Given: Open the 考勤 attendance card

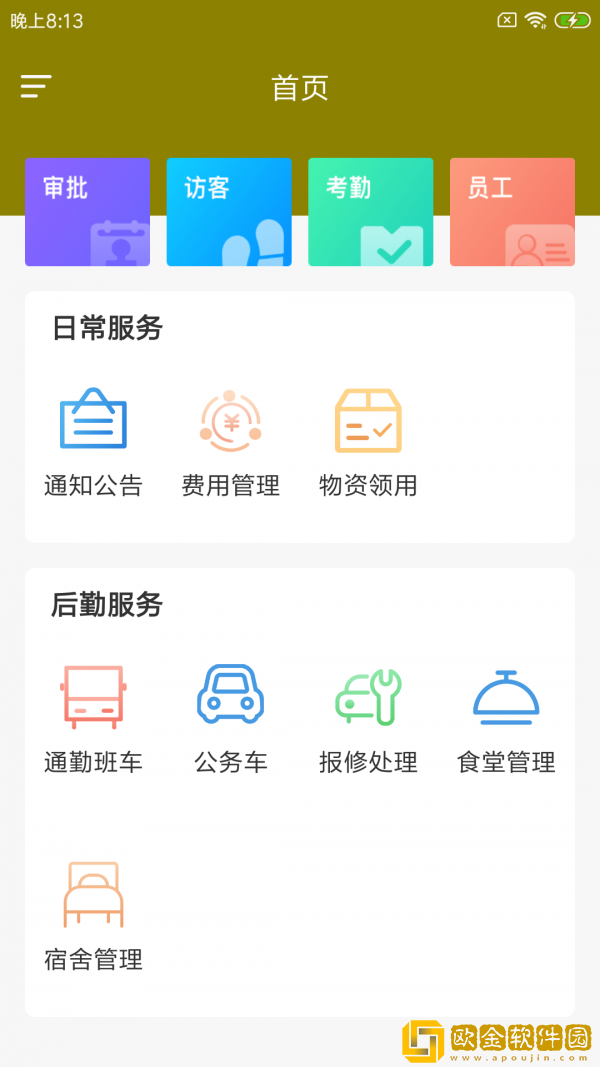Looking at the screenshot, I should click(370, 212).
